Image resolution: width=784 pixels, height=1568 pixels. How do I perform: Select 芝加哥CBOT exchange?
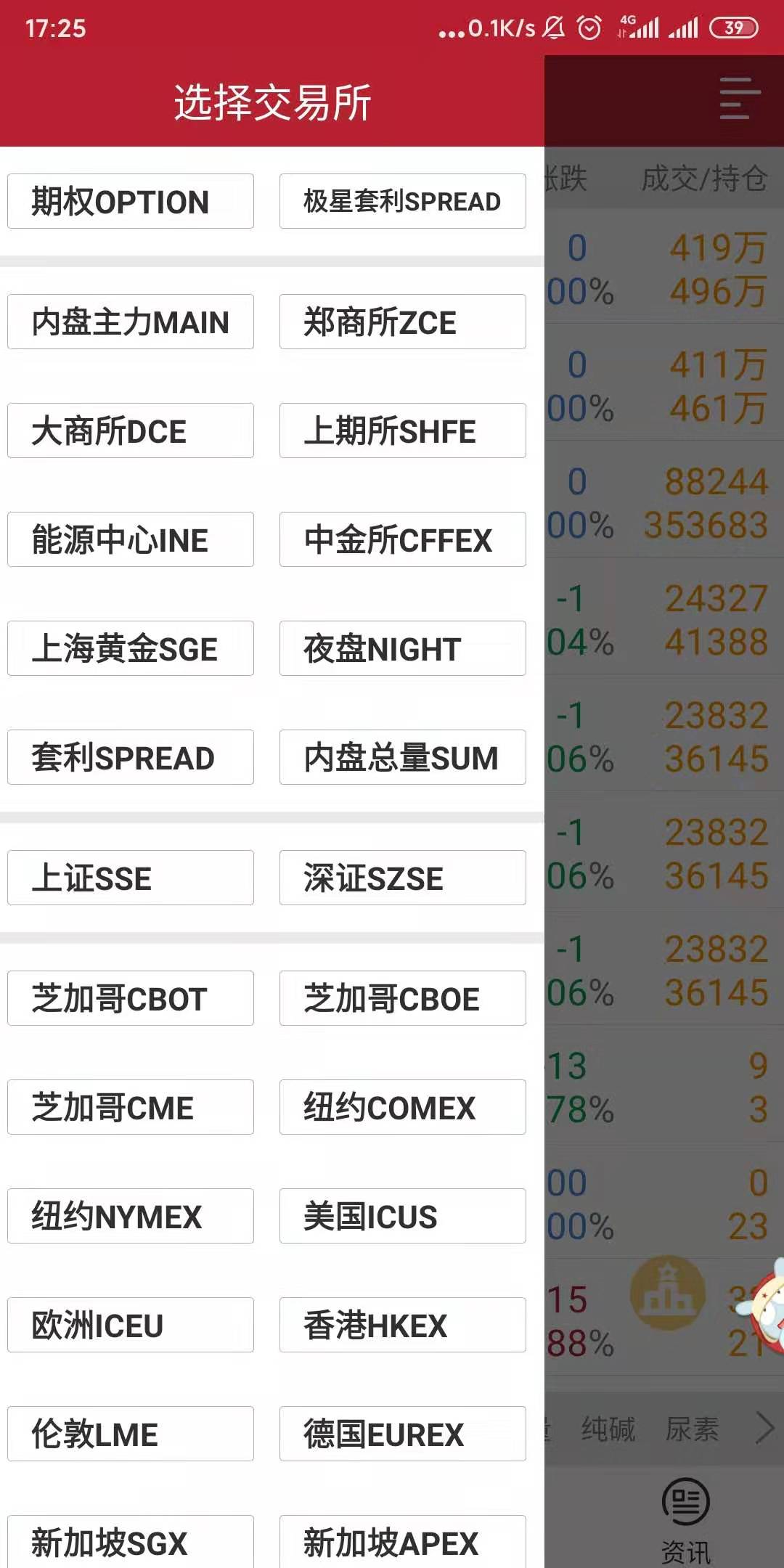coord(131,998)
